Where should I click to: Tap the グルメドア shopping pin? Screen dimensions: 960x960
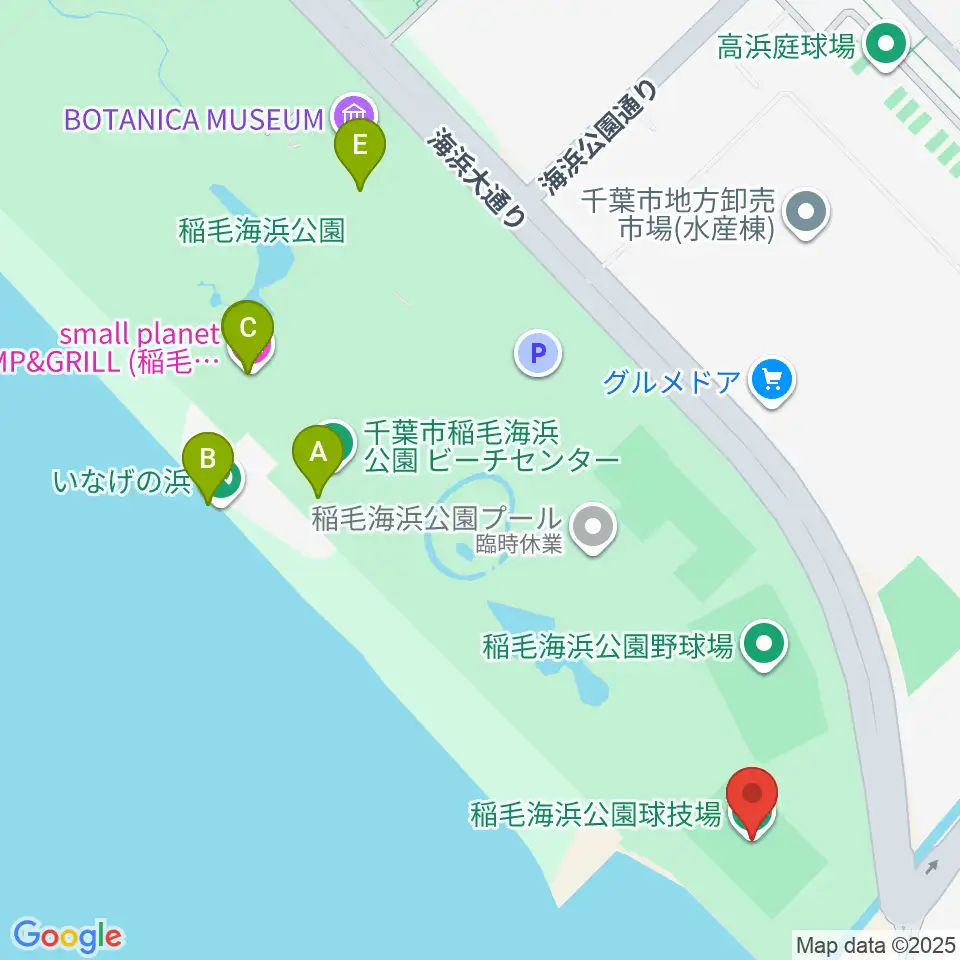click(x=772, y=380)
